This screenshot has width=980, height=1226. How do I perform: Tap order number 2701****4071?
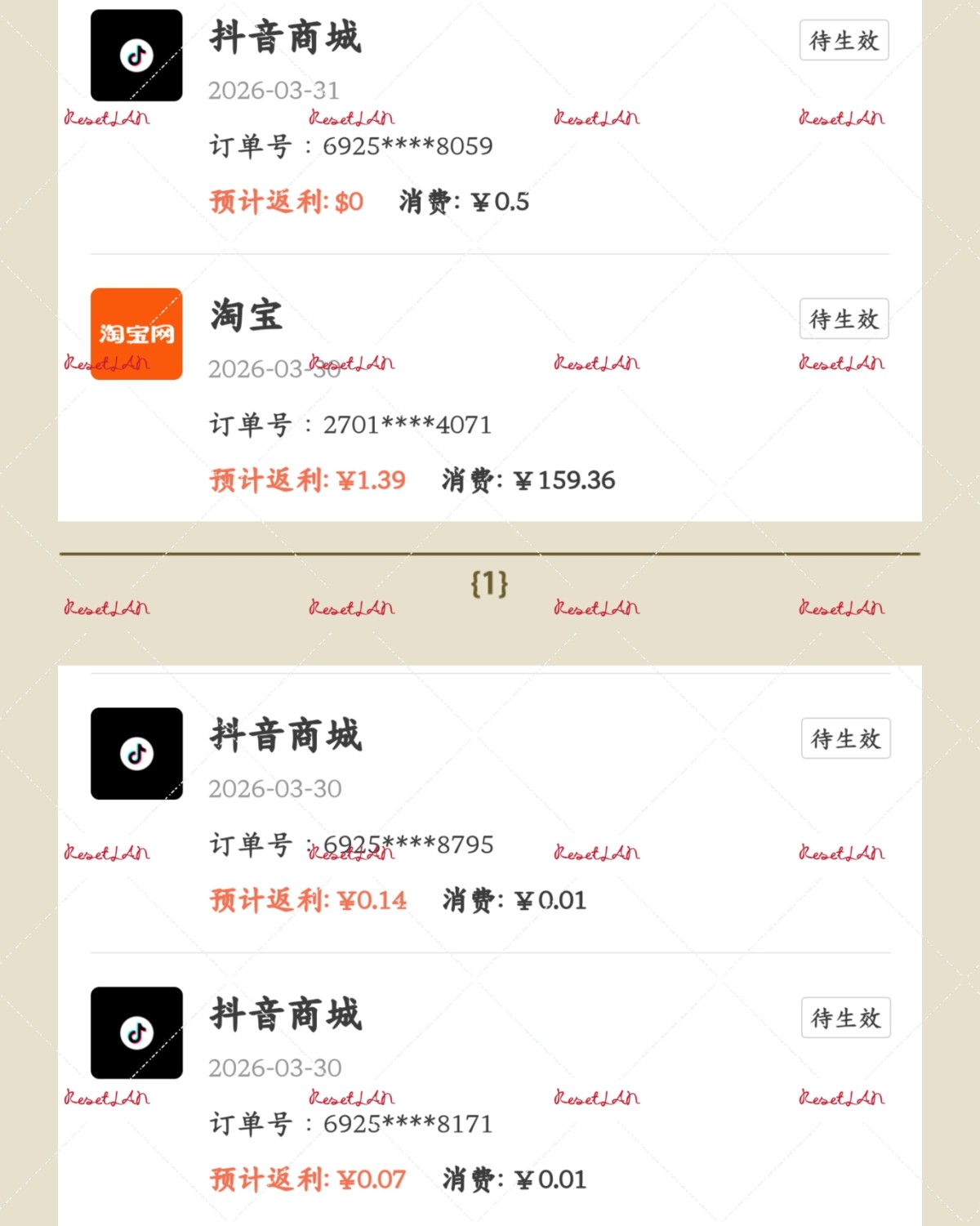tap(348, 423)
